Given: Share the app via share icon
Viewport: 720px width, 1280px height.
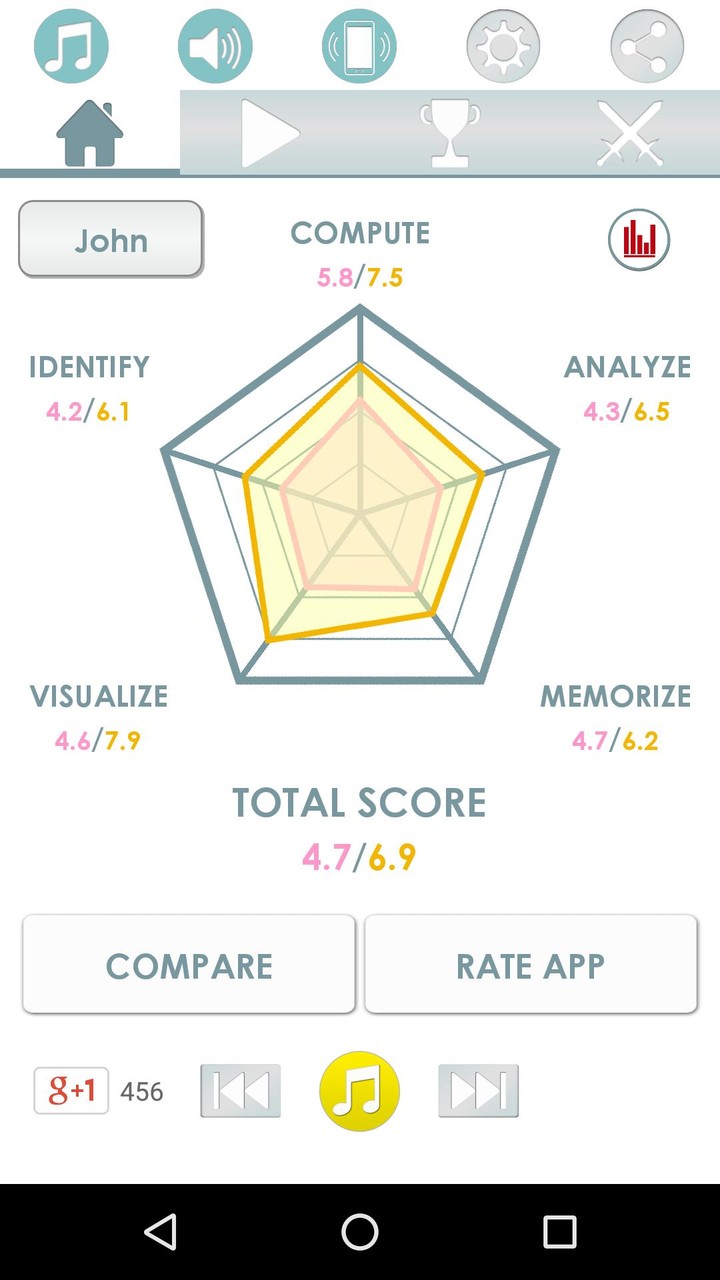Looking at the screenshot, I should tap(647, 45).
